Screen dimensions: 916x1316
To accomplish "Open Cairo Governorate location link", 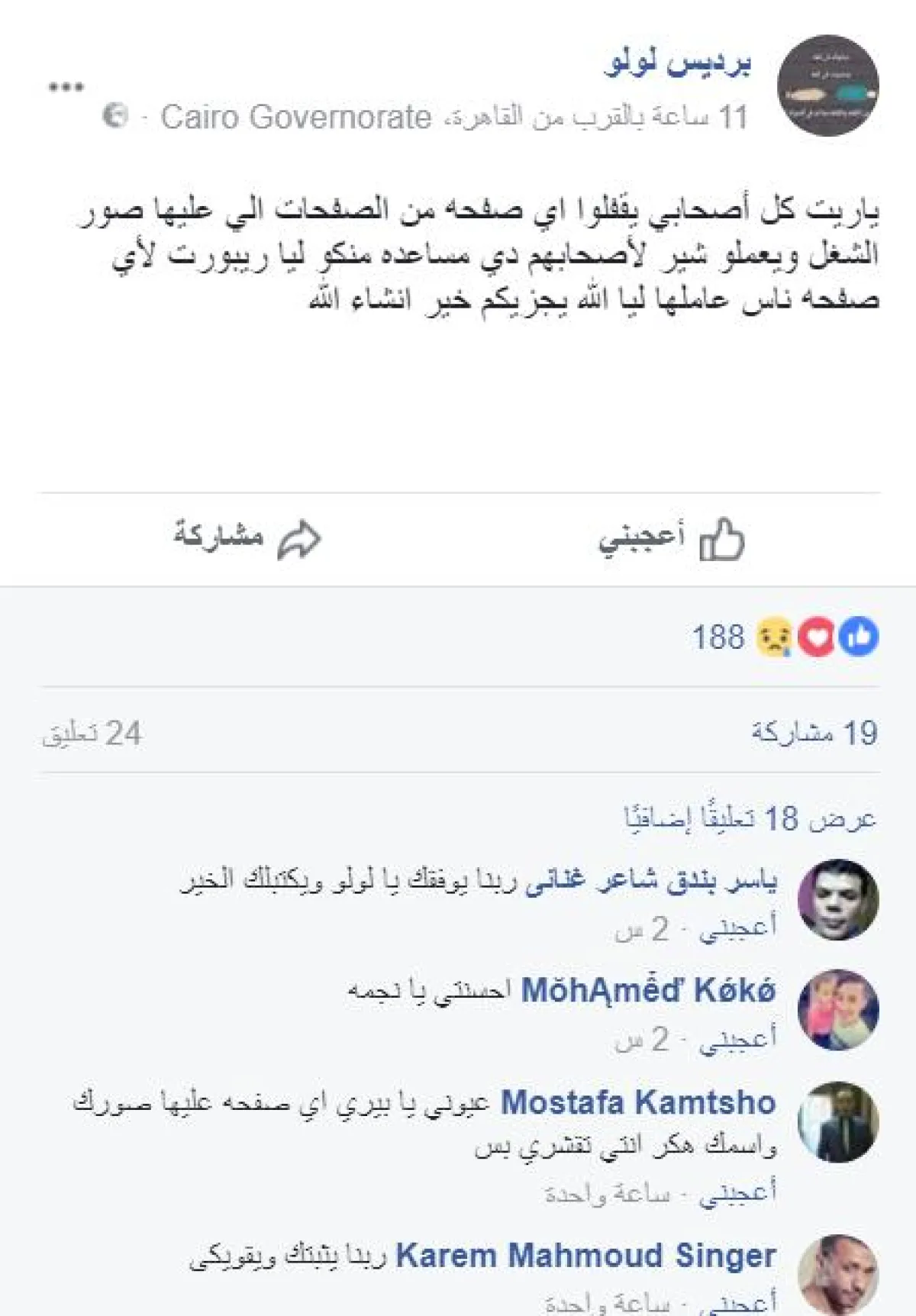I will 296,118.
